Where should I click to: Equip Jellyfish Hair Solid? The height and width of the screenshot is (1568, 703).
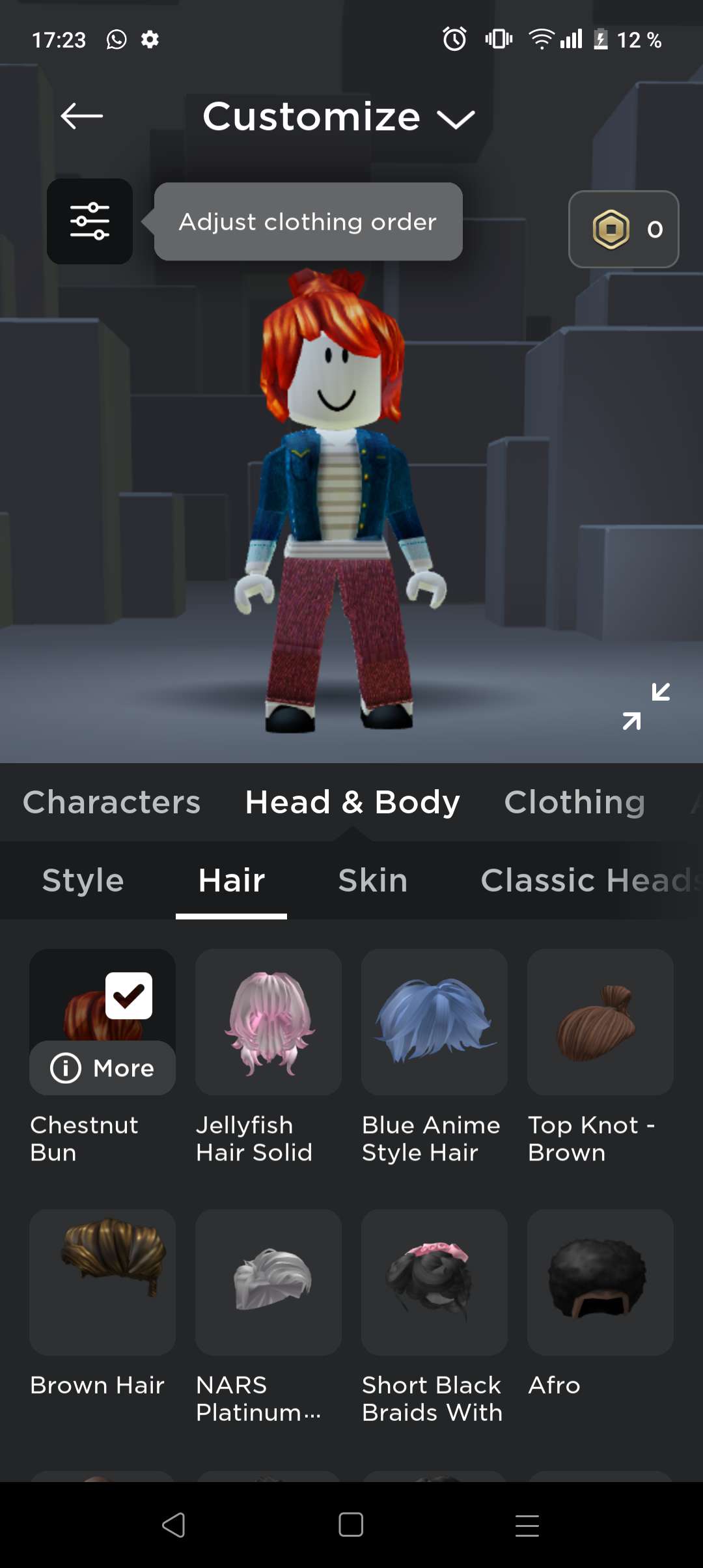tap(268, 1022)
